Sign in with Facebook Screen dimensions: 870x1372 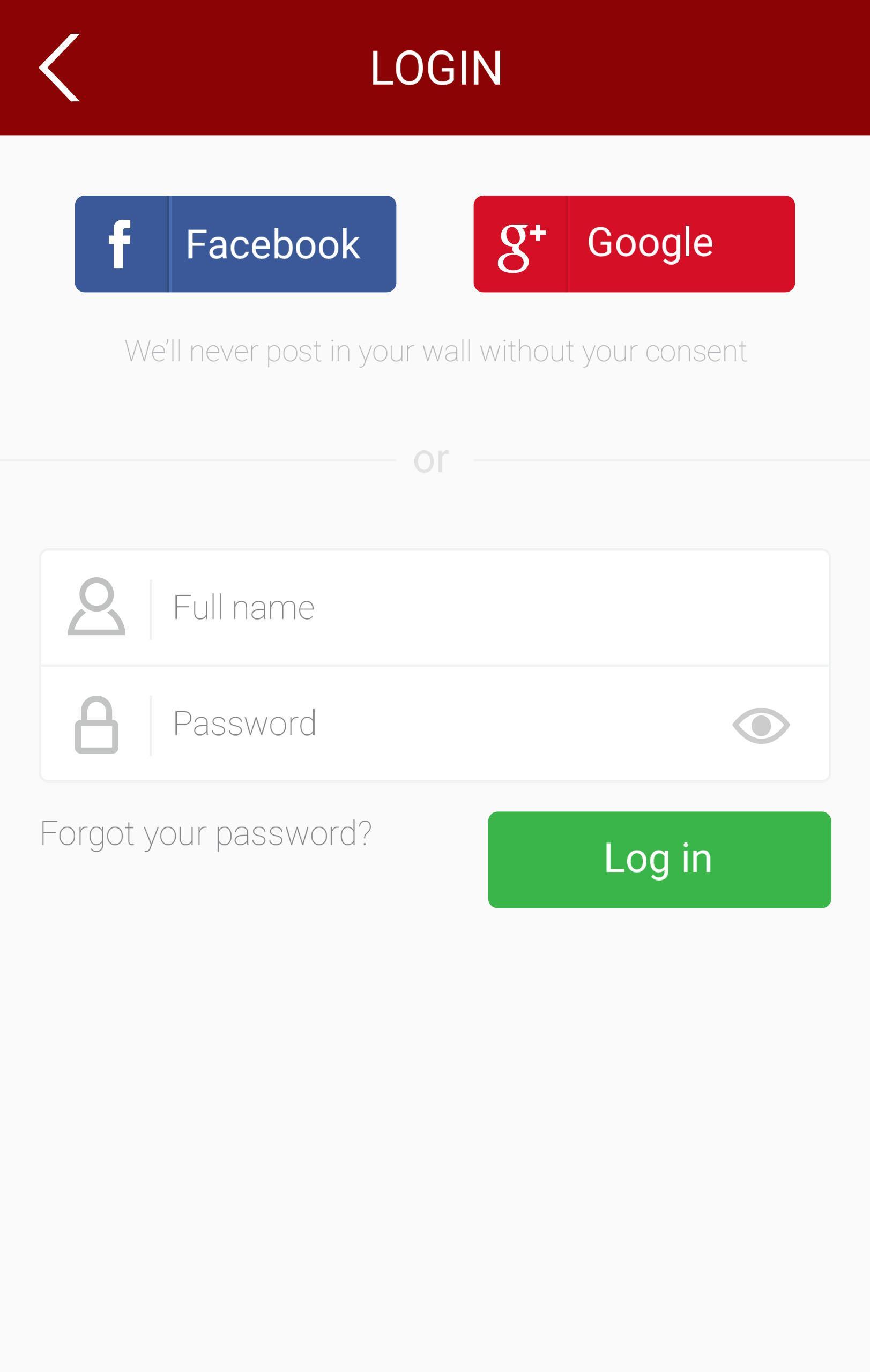[235, 244]
